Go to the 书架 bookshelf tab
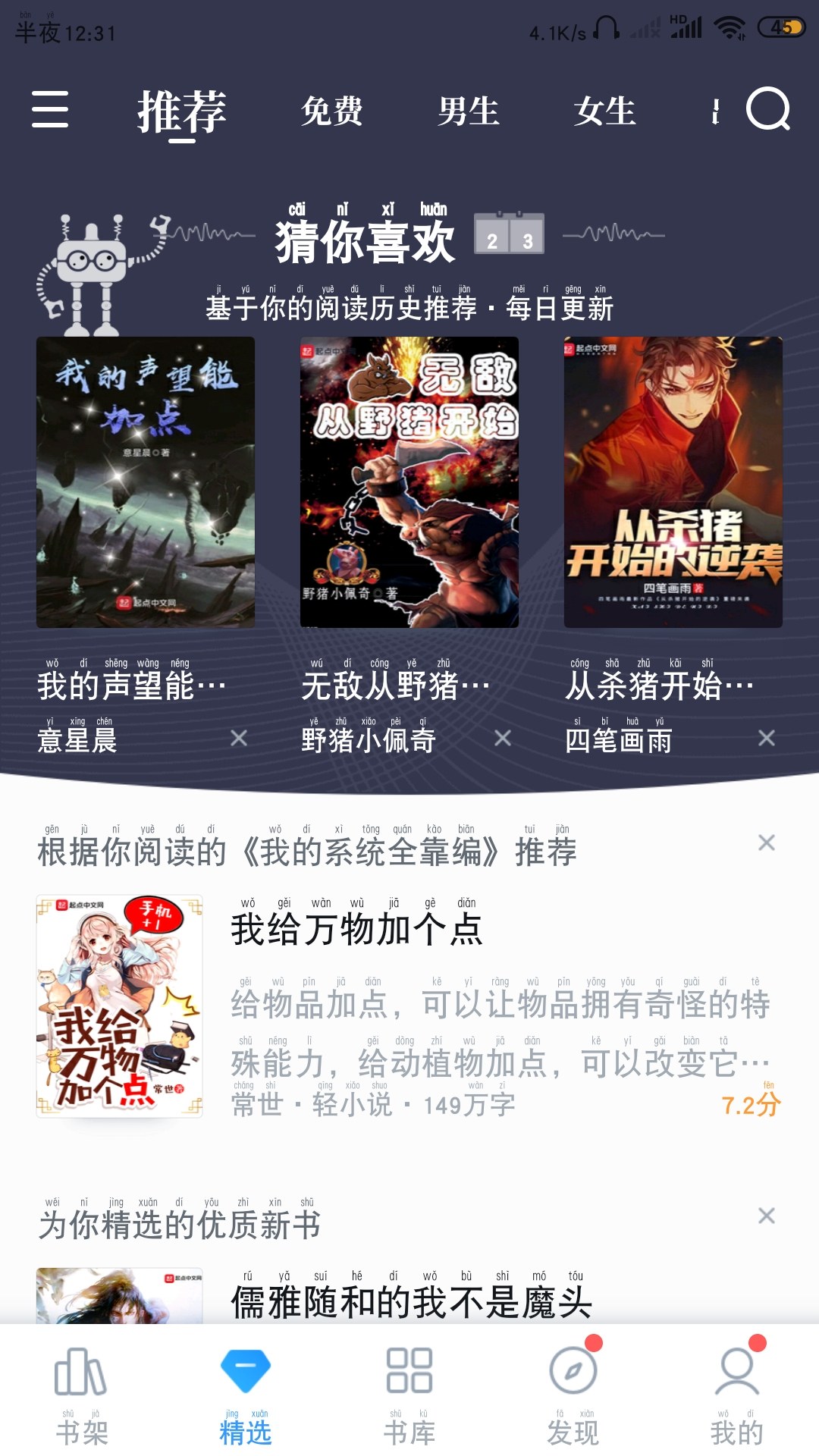The height and width of the screenshot is (1456, 819). click(x=82, y=1395)
